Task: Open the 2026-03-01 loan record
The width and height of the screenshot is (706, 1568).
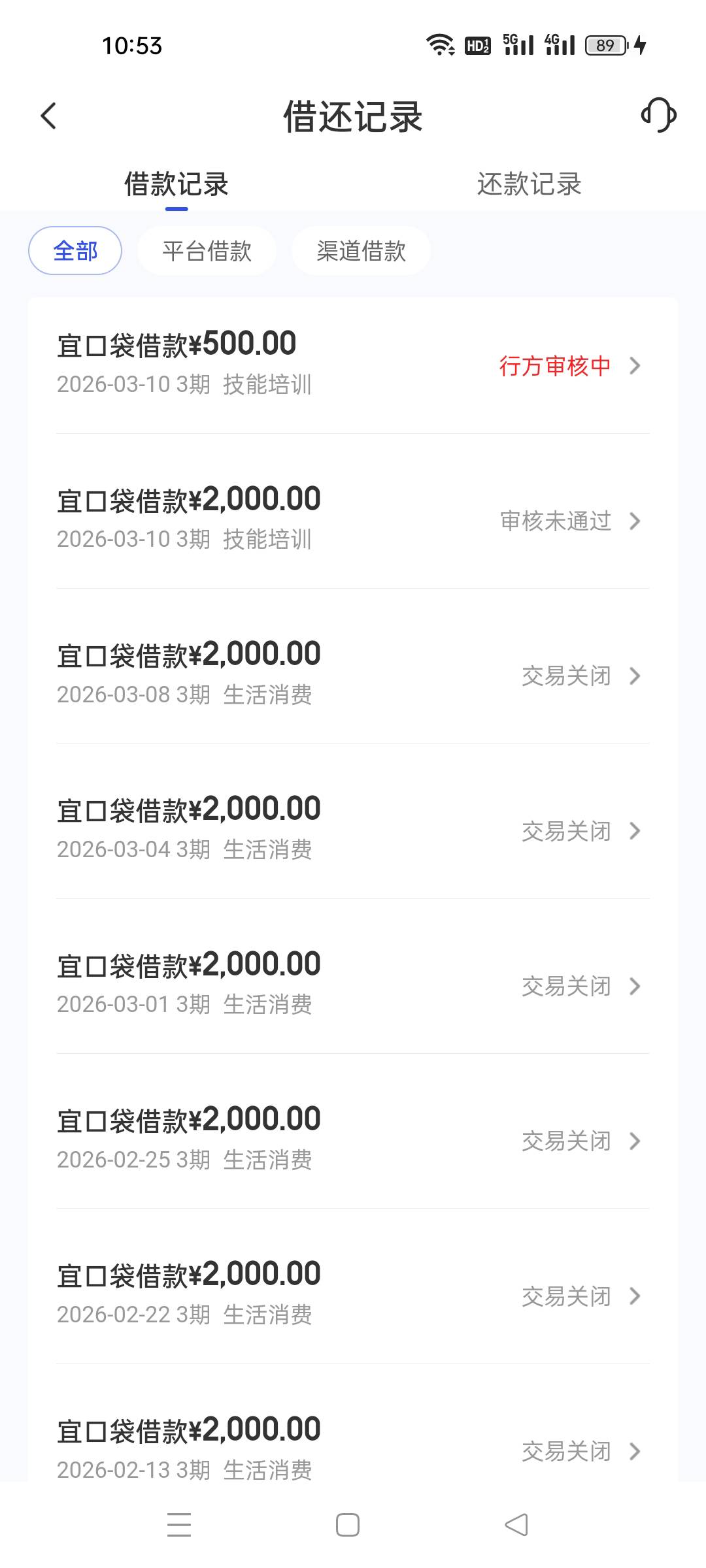Action: coord(353,984)
